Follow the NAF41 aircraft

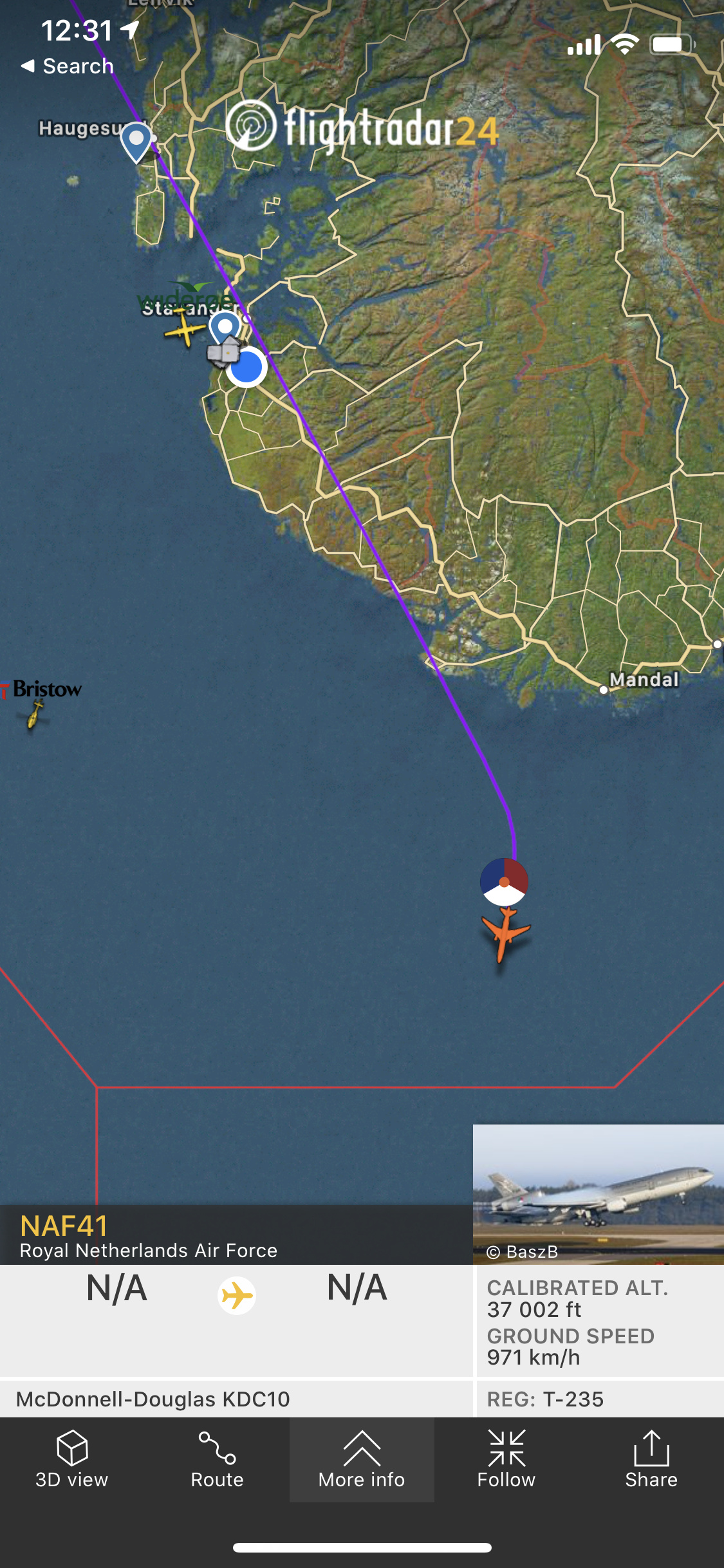point(506,1459)
